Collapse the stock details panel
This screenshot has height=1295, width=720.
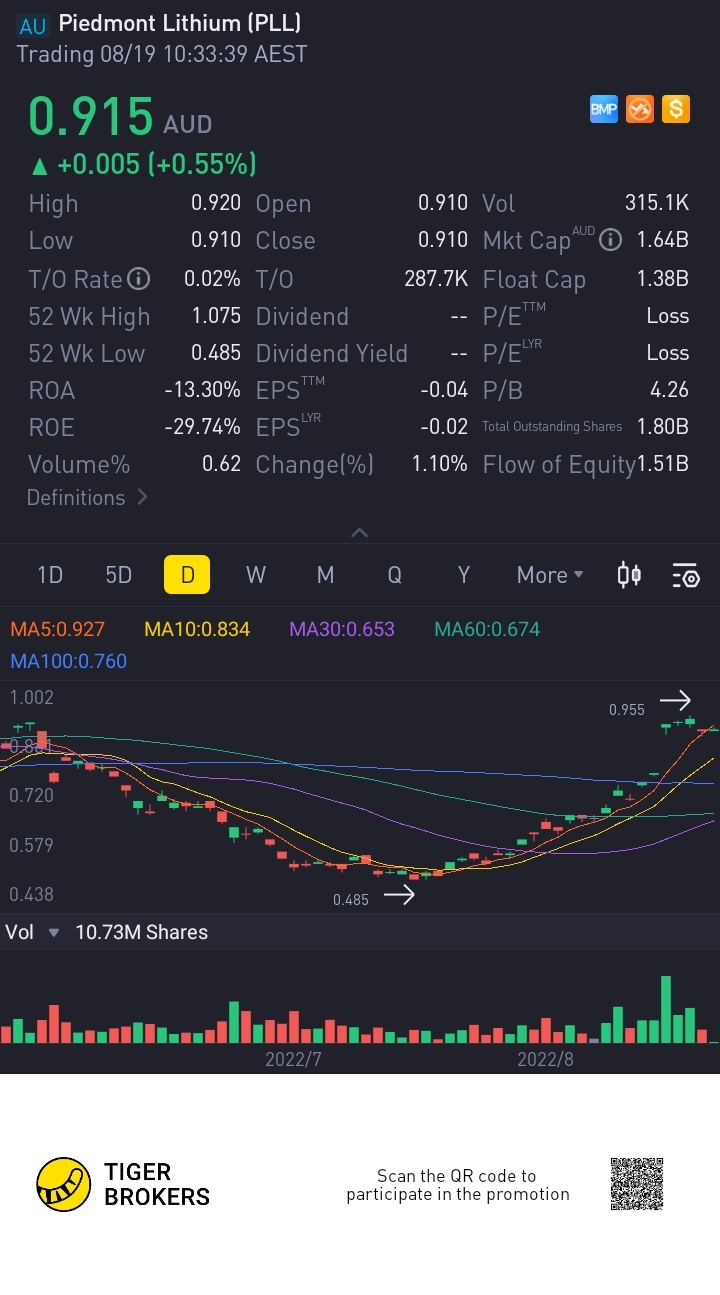pos(359,533)
